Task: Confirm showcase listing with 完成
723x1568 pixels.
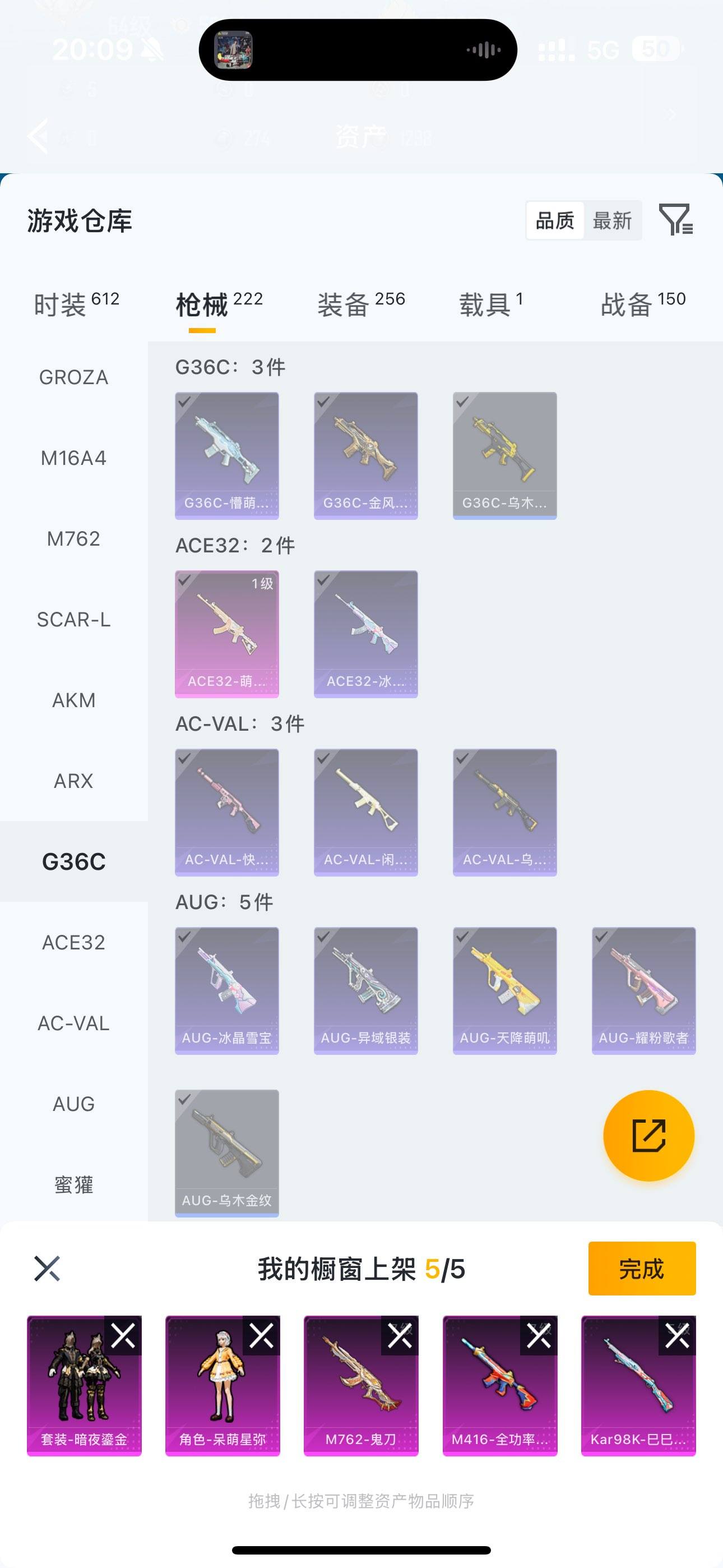Action: coord(641,1269)
